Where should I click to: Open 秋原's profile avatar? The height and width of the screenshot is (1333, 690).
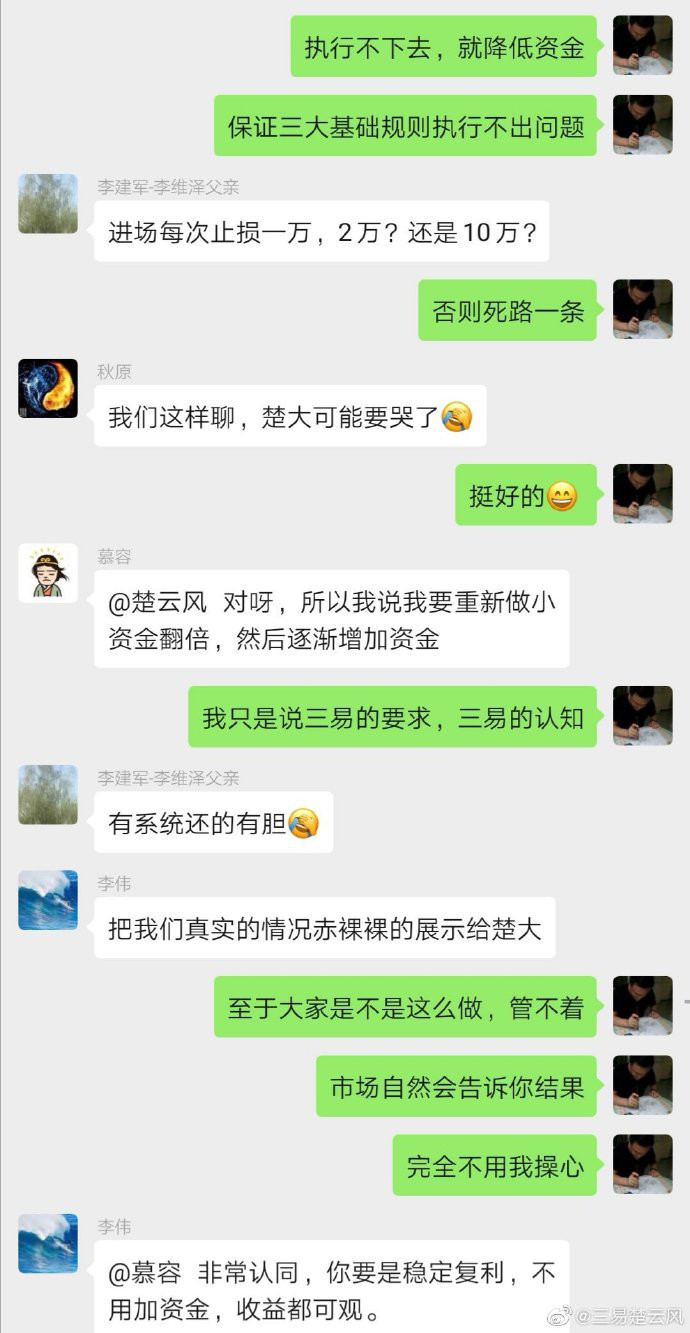point(48,388)
